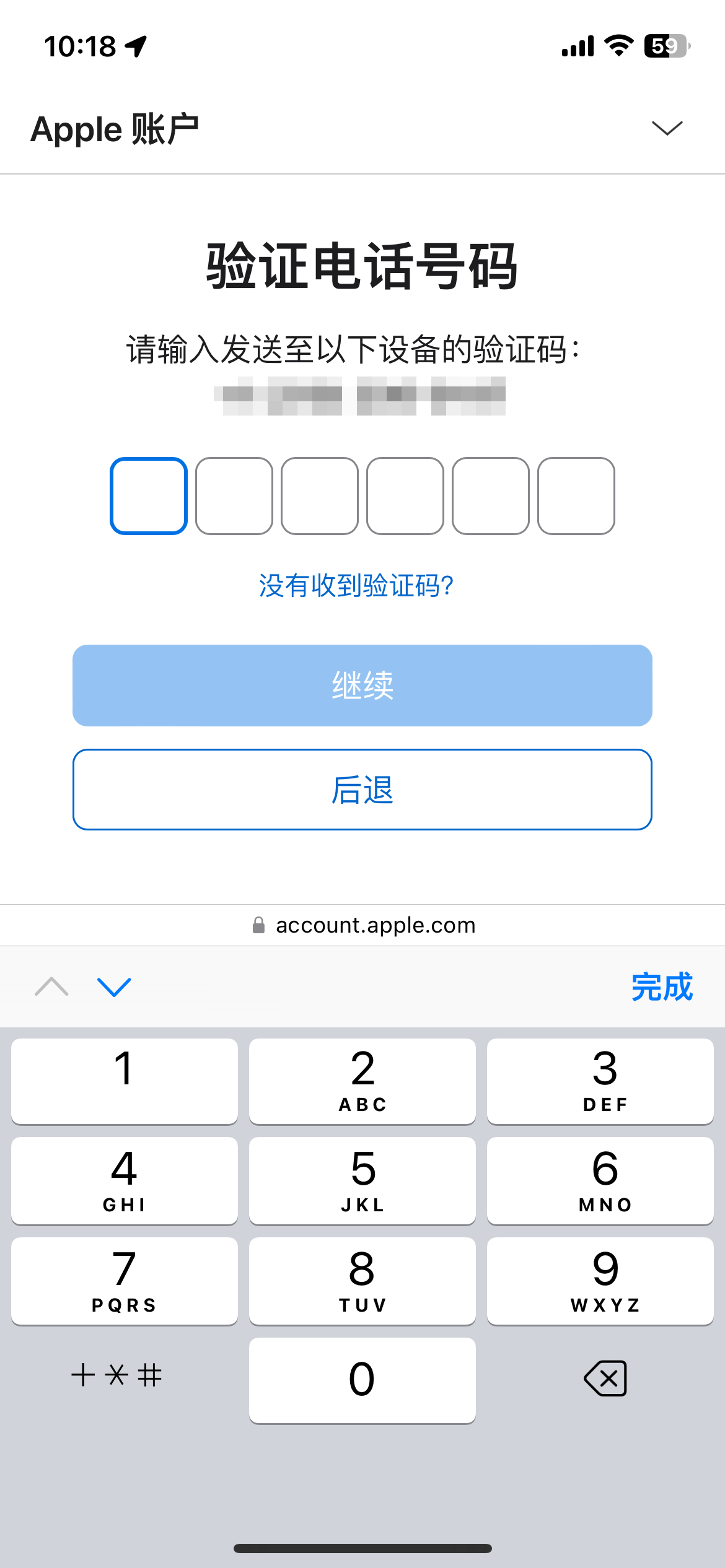Tap the 后退 button
Viewport: 725px width, 1568px height.
point(362,790)
